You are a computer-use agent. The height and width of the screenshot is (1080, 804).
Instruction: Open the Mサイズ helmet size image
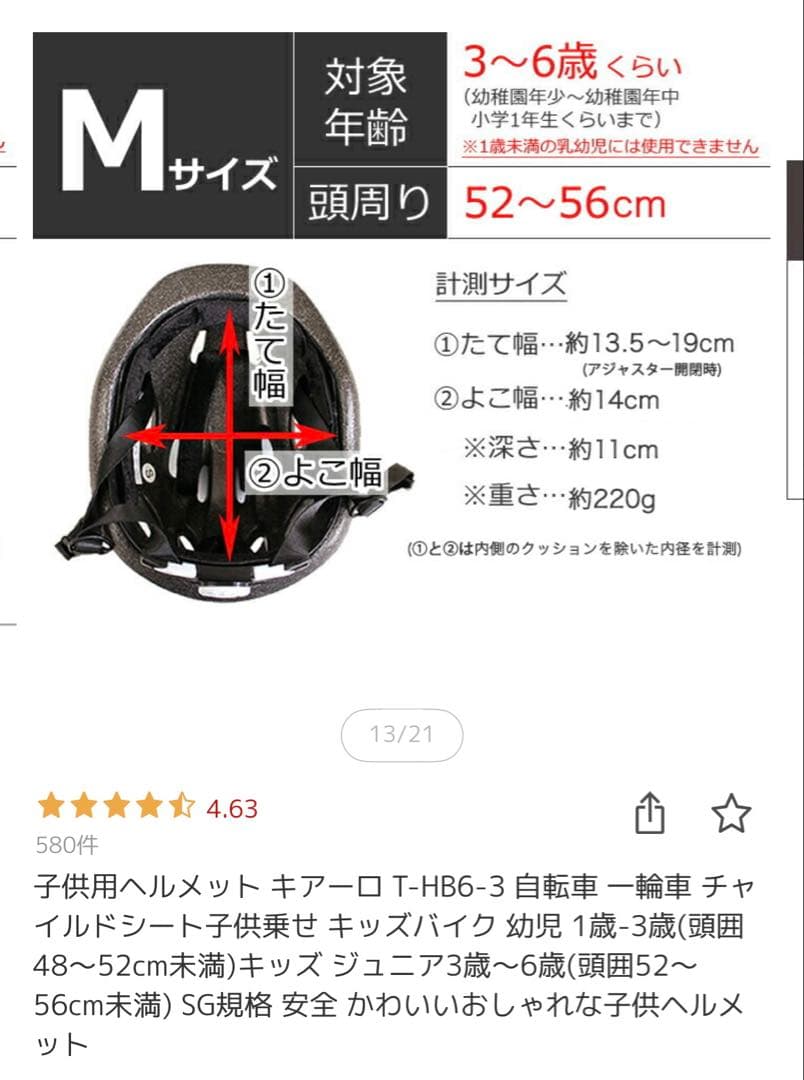(x=402, y=324)
